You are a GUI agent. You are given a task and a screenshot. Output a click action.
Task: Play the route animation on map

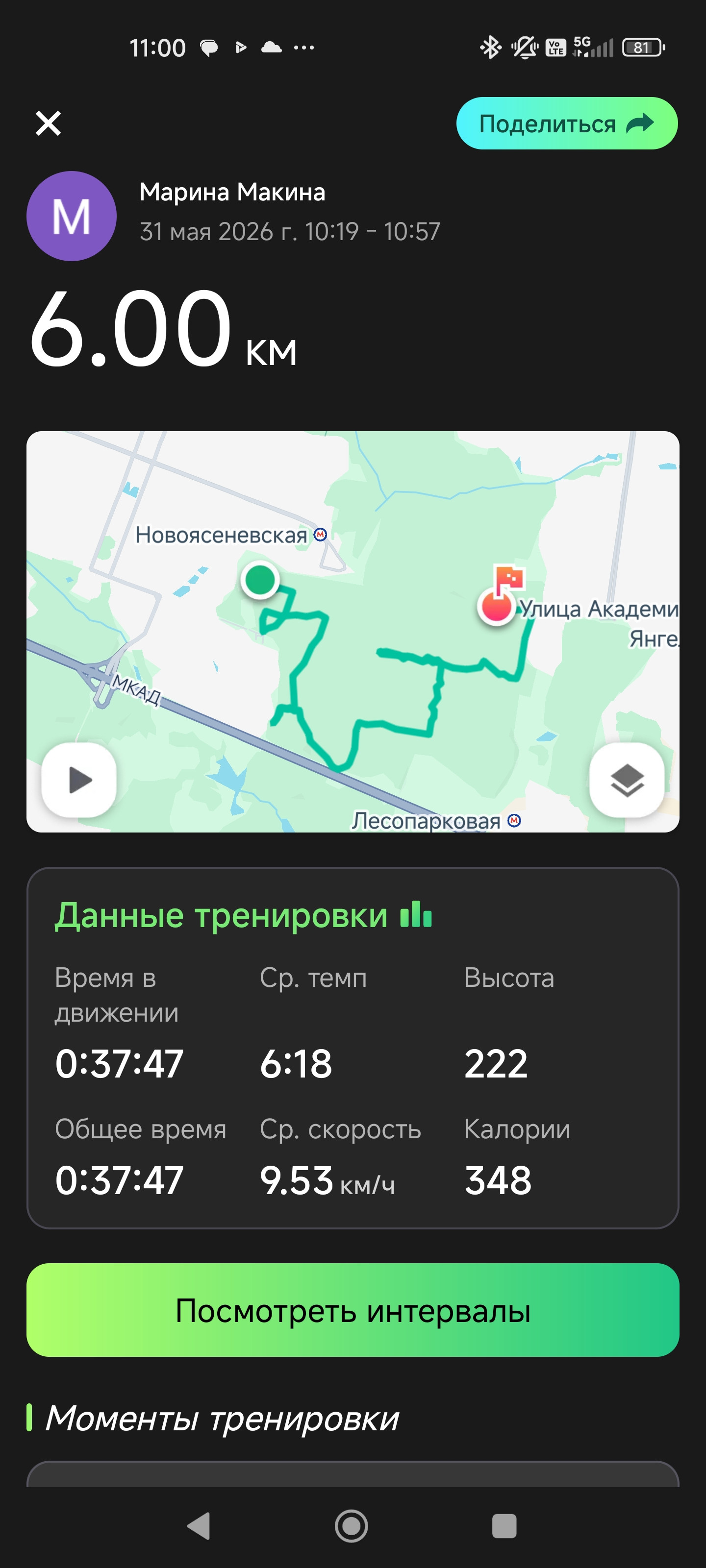pyautogui.click(x=78, y=780)
